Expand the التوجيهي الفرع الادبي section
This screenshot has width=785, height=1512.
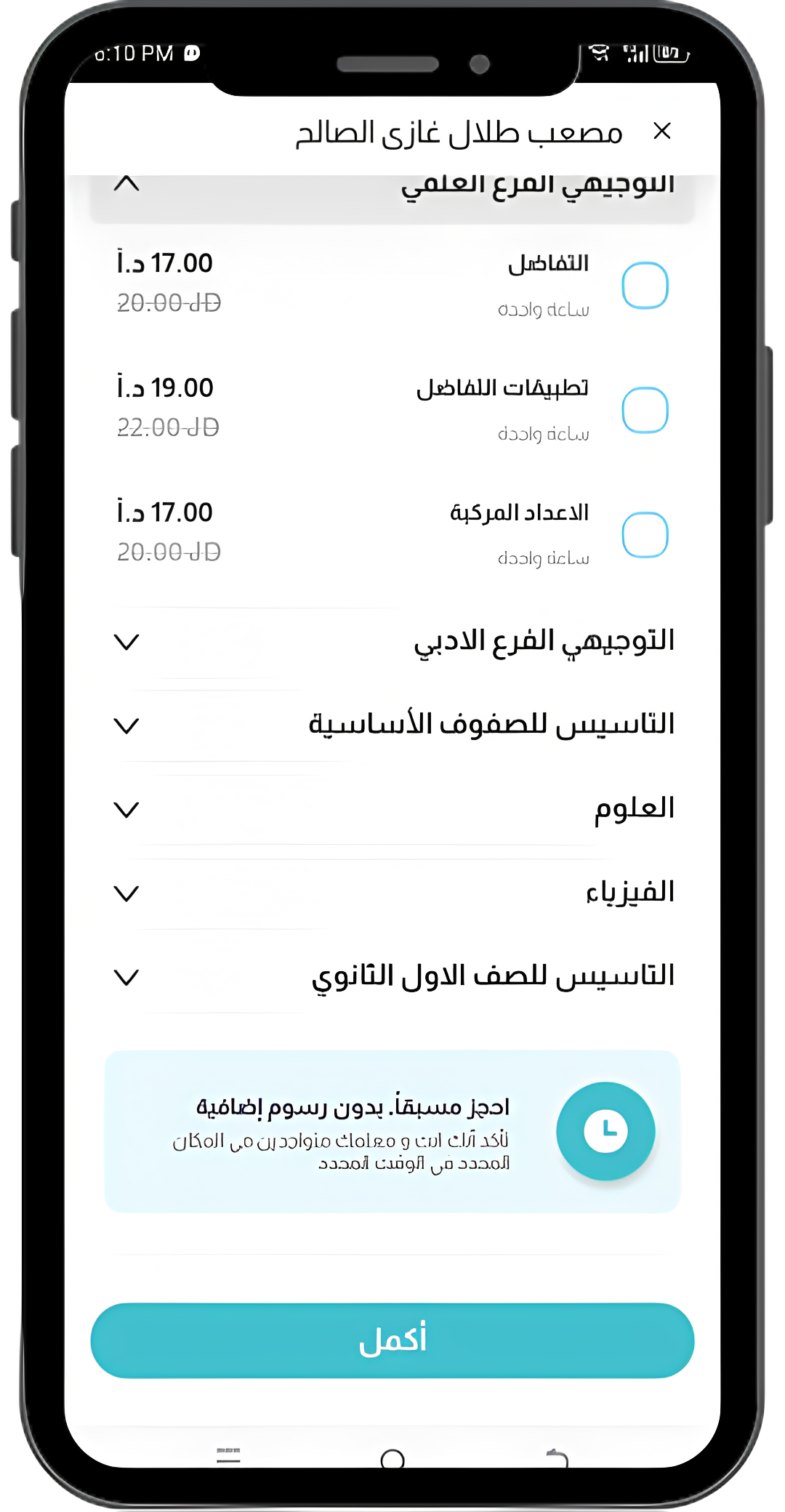[393, 641]
